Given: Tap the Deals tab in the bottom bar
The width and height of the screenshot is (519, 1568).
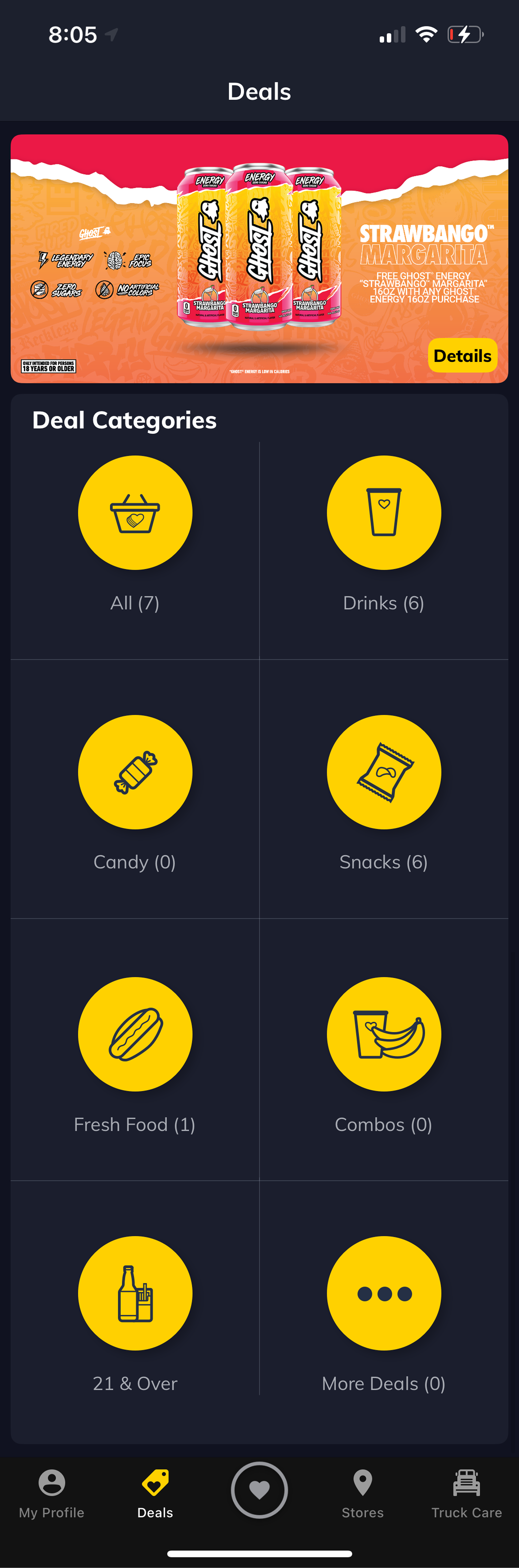Looking at the screenshot, I should click(155, 1494).
